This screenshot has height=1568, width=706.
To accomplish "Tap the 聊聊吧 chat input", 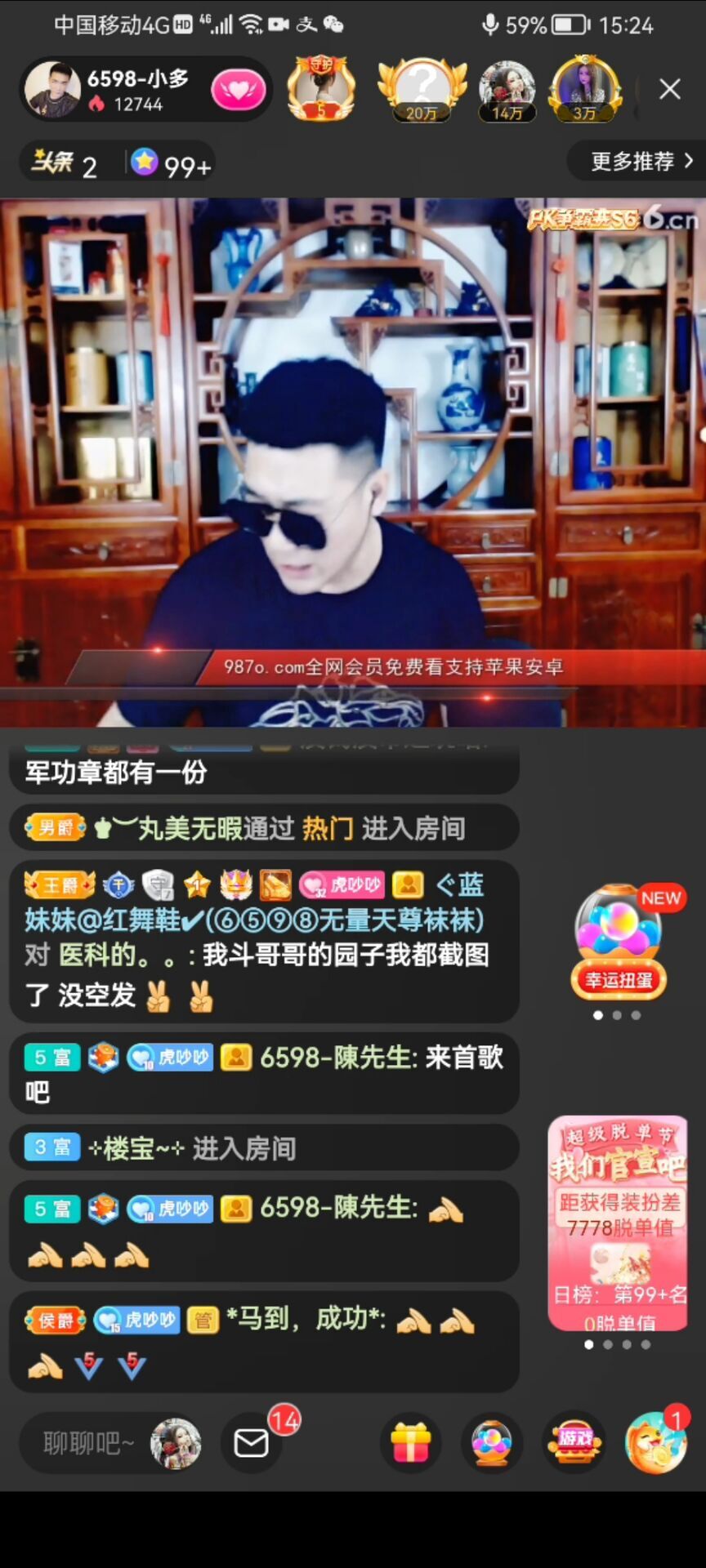I will coord(88,1444).
